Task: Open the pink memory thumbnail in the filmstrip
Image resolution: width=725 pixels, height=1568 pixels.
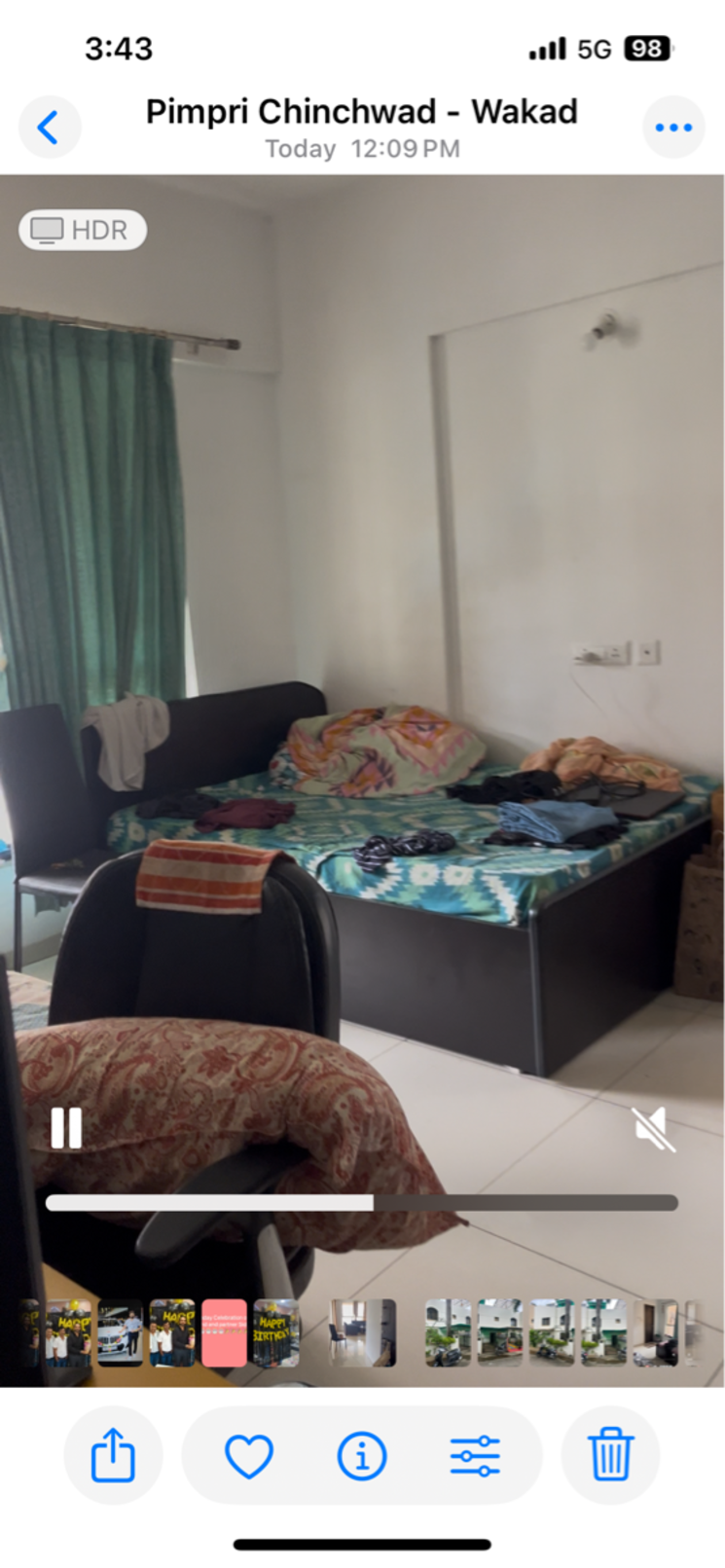Action: [x=225, y=1333]
